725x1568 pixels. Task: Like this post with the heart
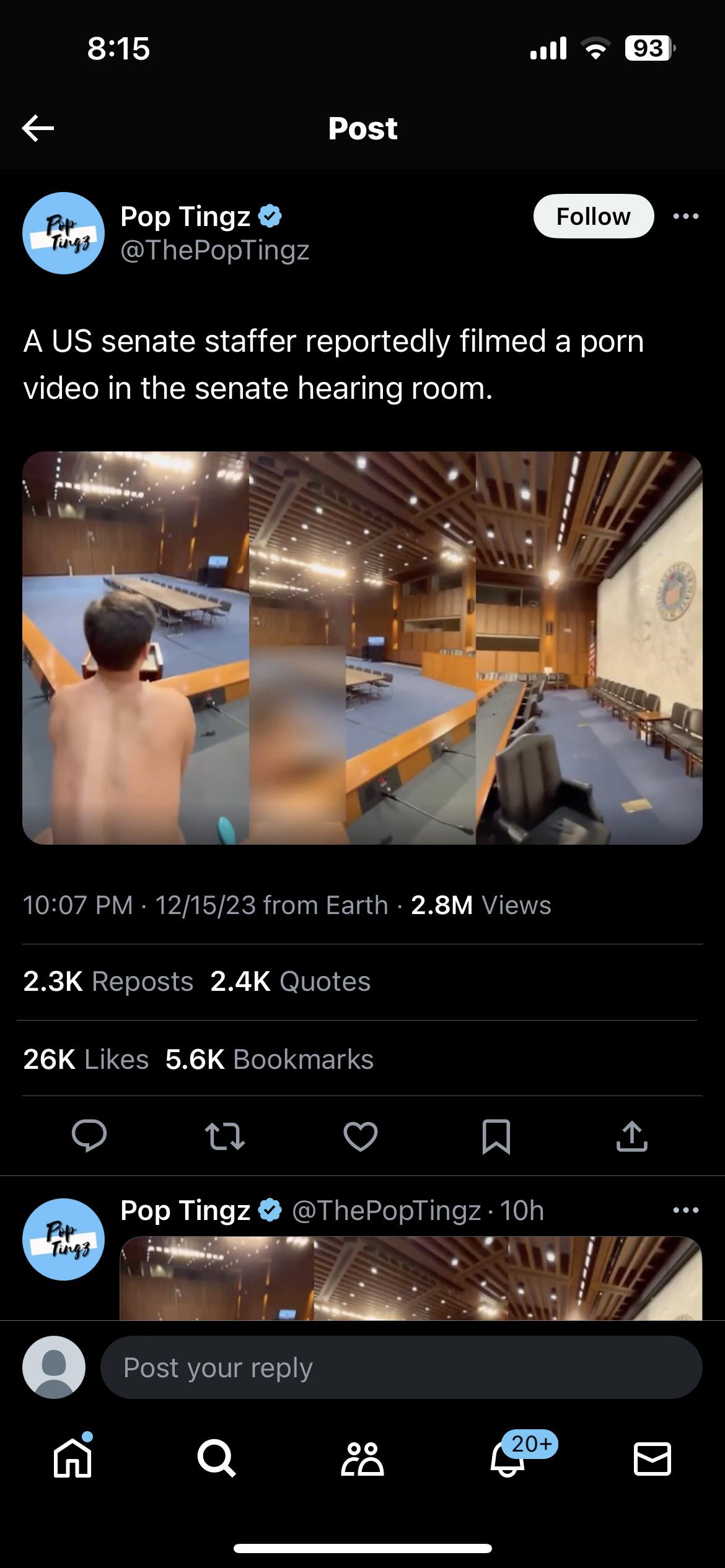[x=360, y=1136]
